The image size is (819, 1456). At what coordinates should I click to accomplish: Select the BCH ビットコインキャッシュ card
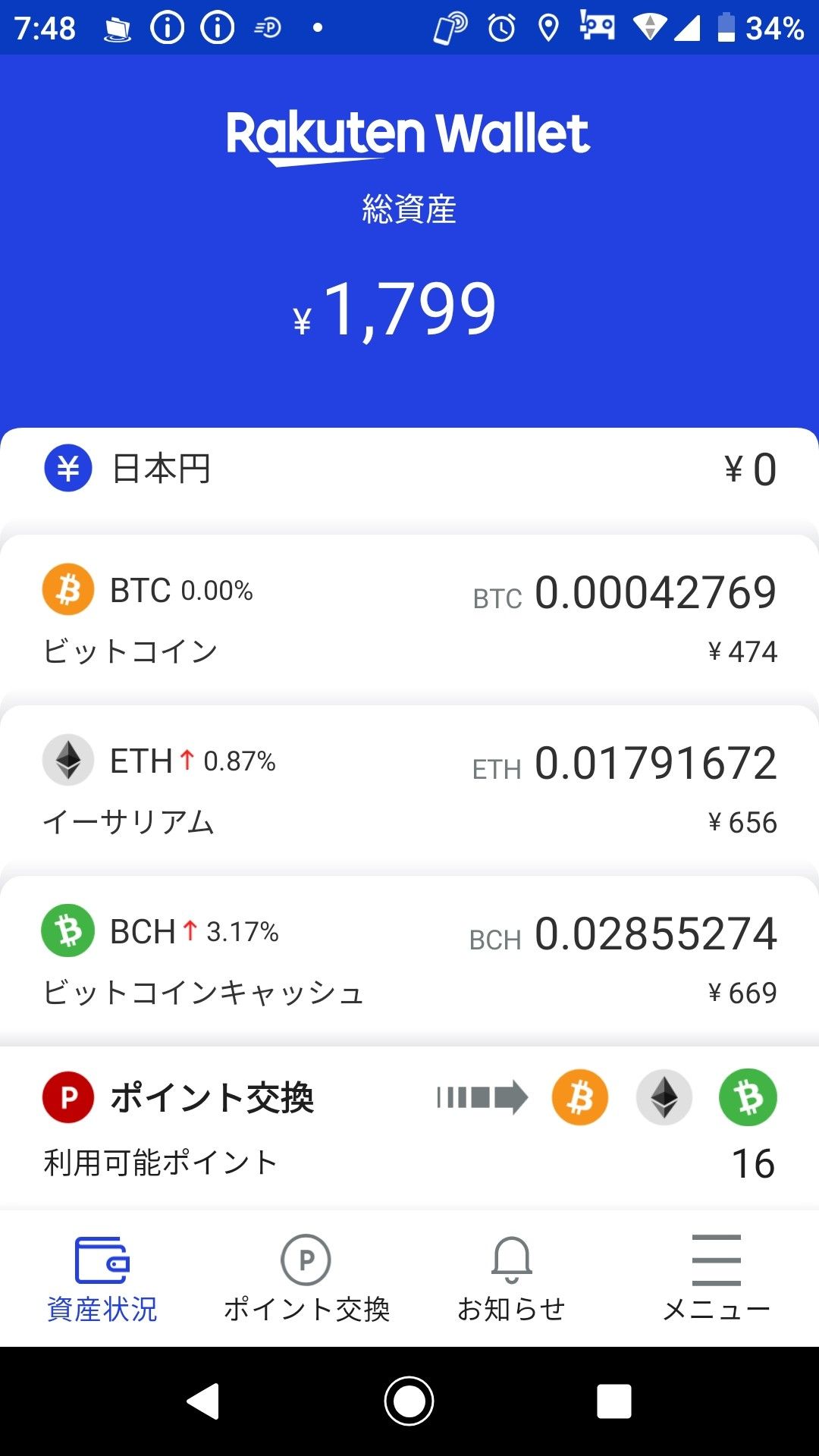[x=409, y=960]
